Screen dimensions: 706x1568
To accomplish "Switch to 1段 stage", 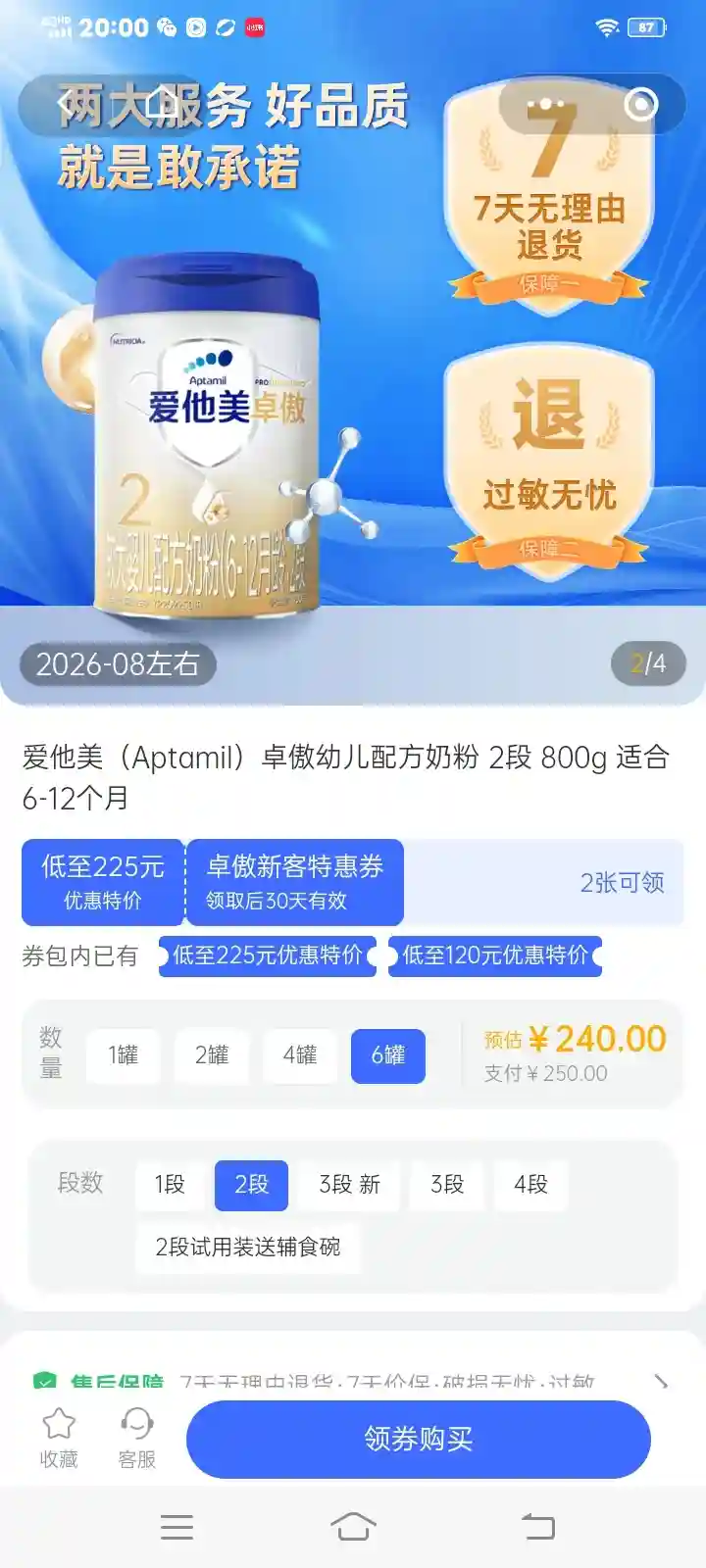I will (x=170, y=1185).
